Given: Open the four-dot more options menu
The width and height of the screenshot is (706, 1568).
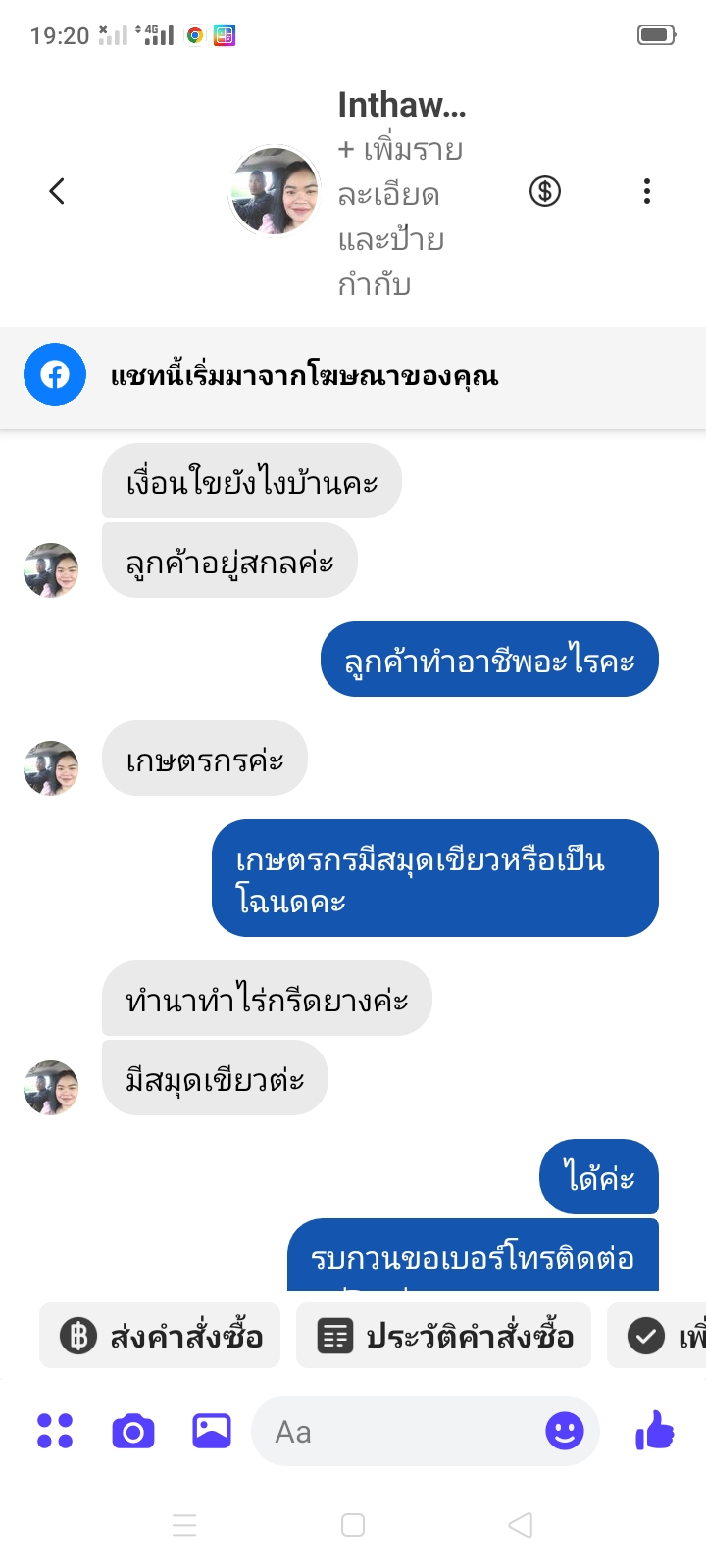Looking at the screenshot, I should point(55,1431).
